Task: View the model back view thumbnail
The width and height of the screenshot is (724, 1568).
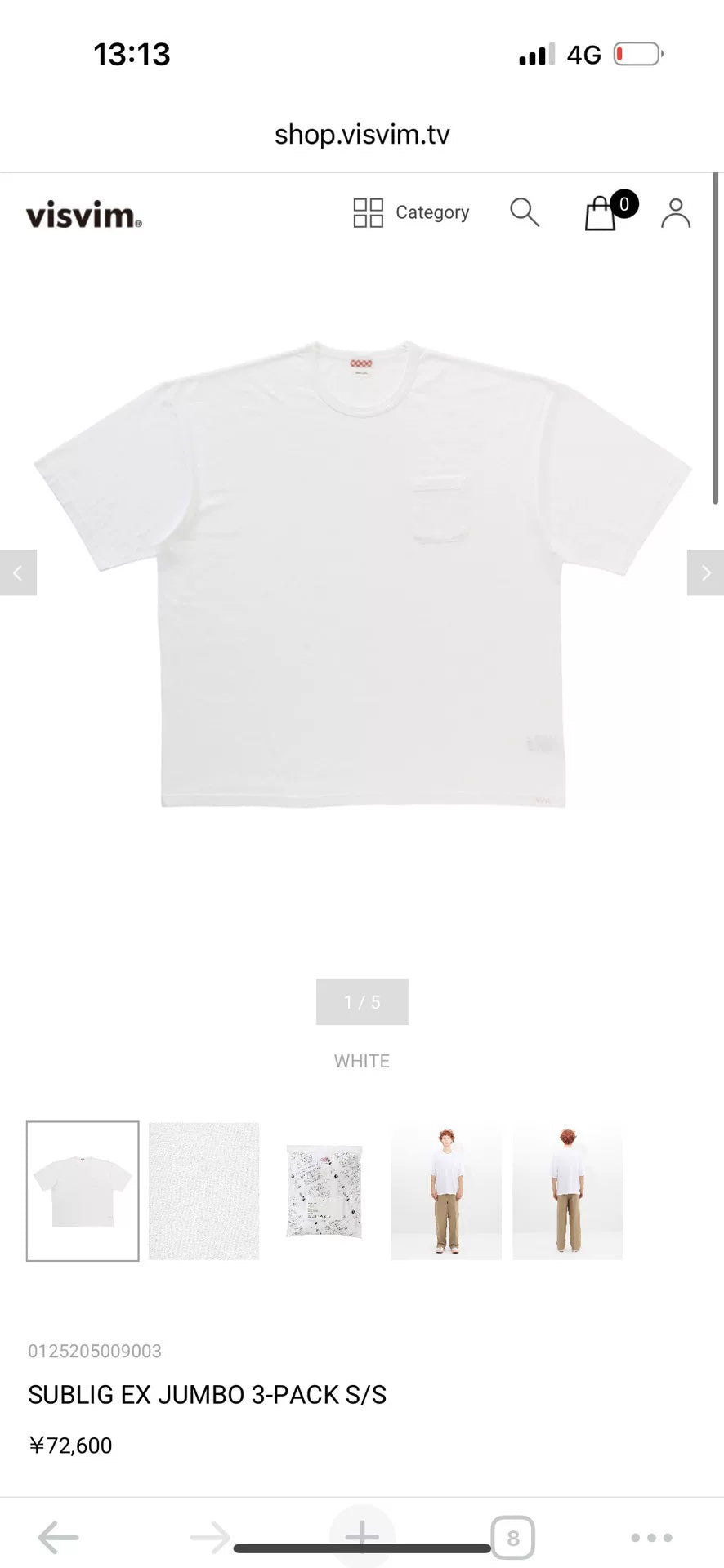Action: pyautogui.click(x=567, y=1191)
